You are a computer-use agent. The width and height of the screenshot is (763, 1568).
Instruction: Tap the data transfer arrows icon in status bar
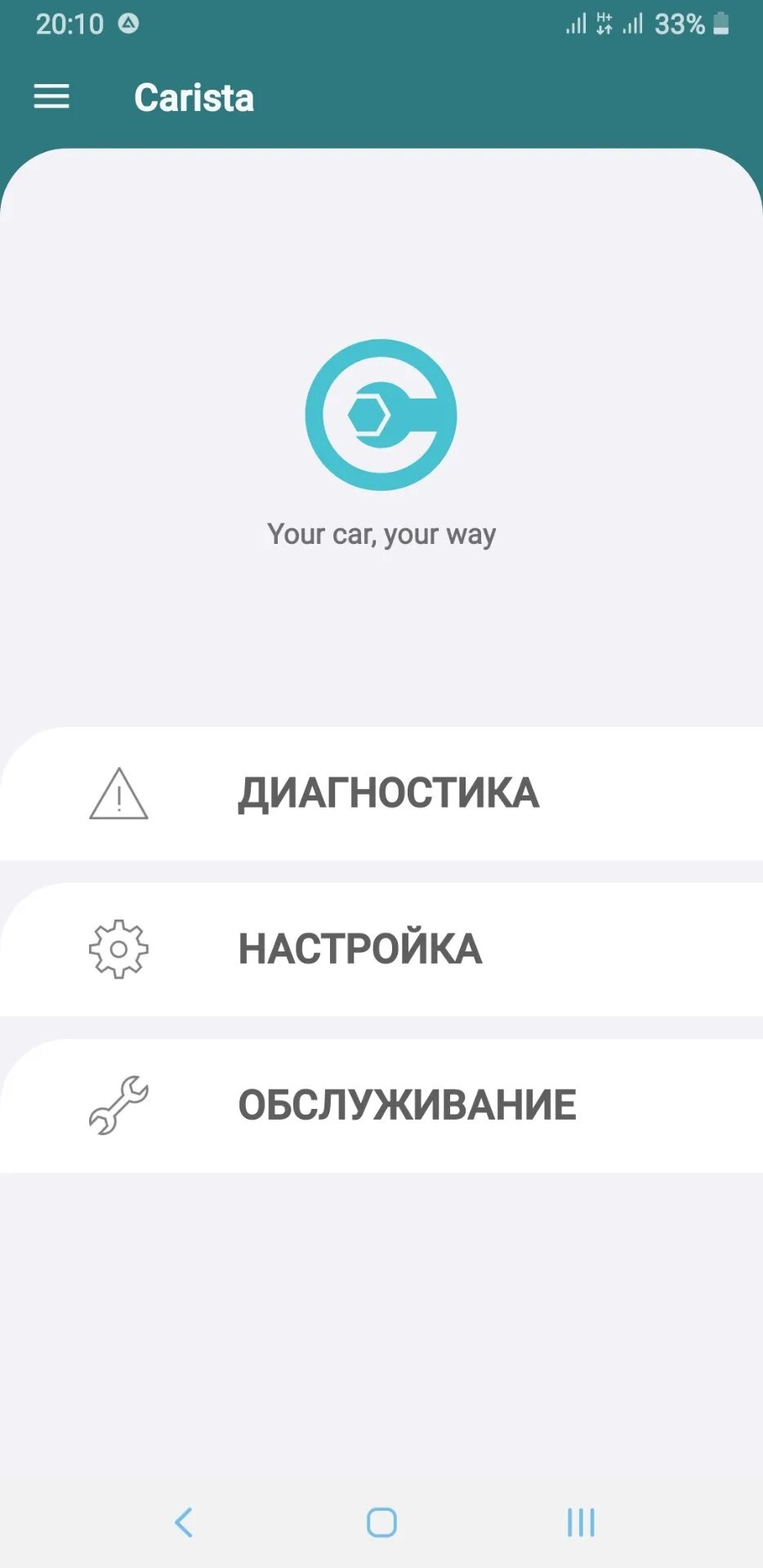pos(603,24)
